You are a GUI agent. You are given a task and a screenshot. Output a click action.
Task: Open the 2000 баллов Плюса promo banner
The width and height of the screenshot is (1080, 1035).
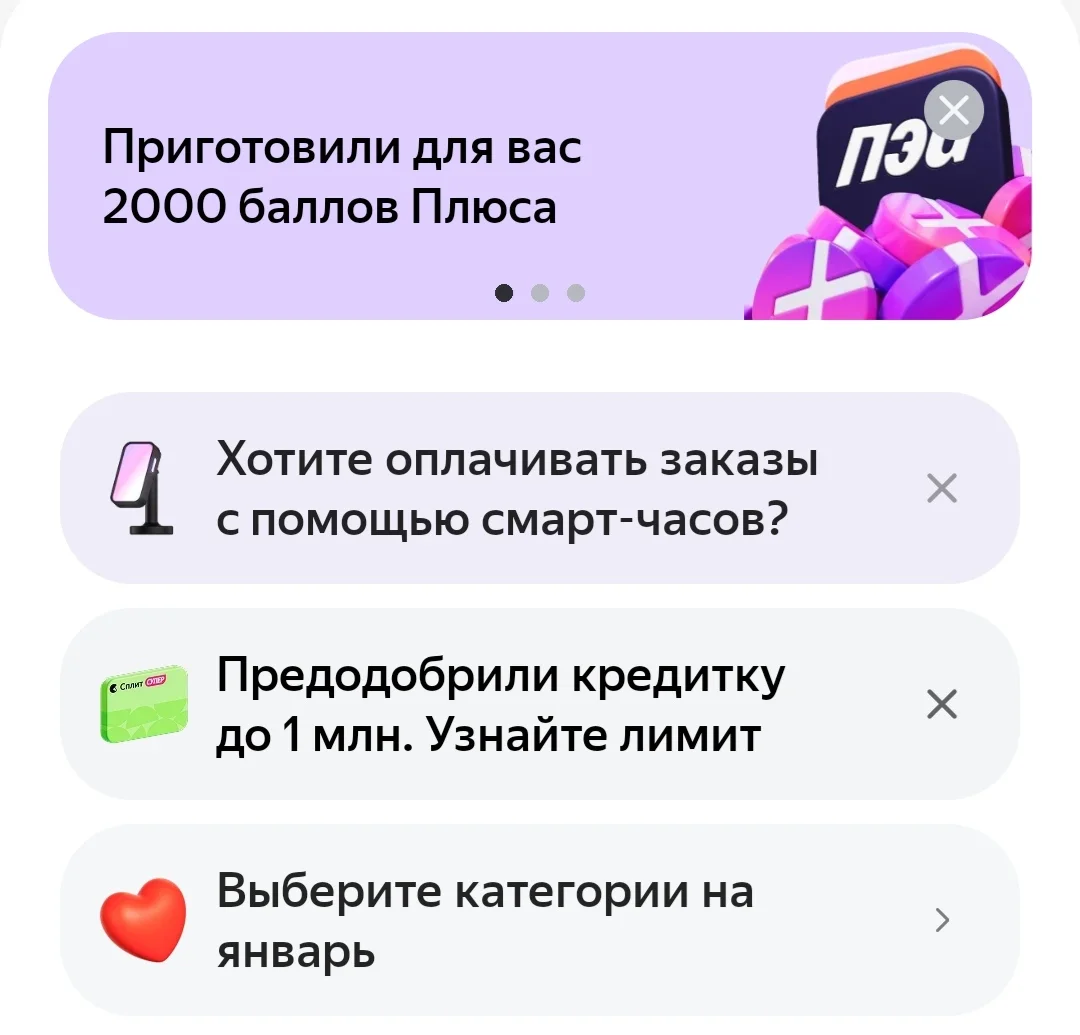tap(539, 176)
